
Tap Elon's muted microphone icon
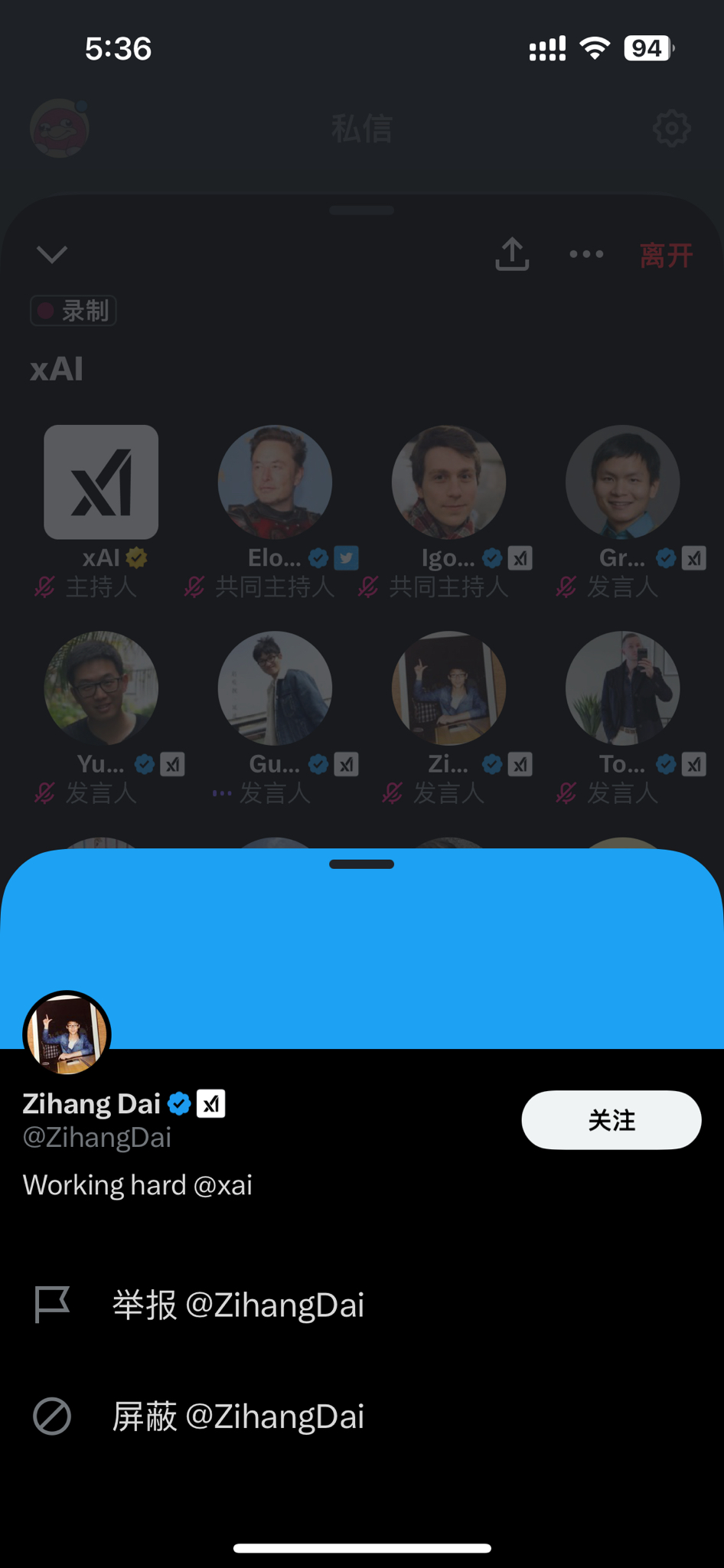click(196, 587)
